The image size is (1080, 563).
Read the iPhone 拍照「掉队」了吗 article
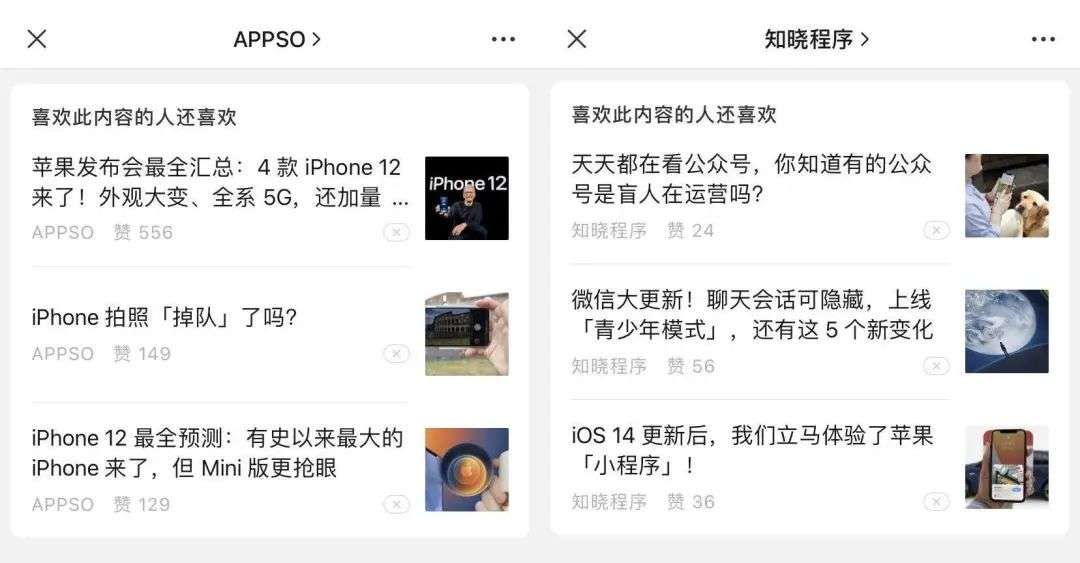click(x=165, y=318)
